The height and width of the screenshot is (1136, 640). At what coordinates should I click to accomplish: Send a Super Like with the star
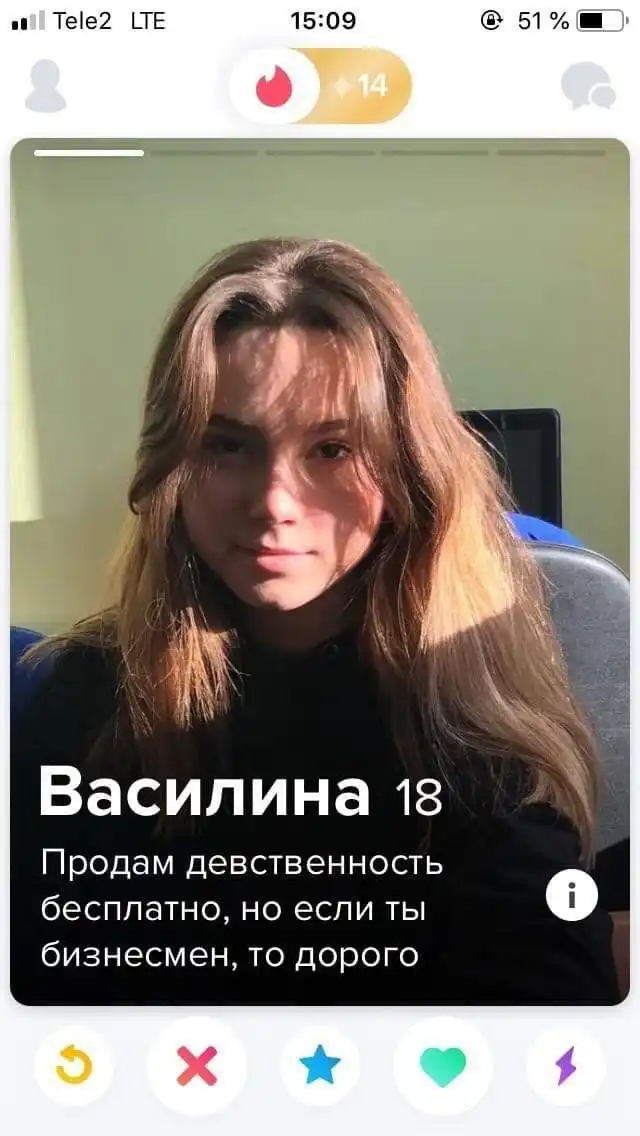point(320,1066)
